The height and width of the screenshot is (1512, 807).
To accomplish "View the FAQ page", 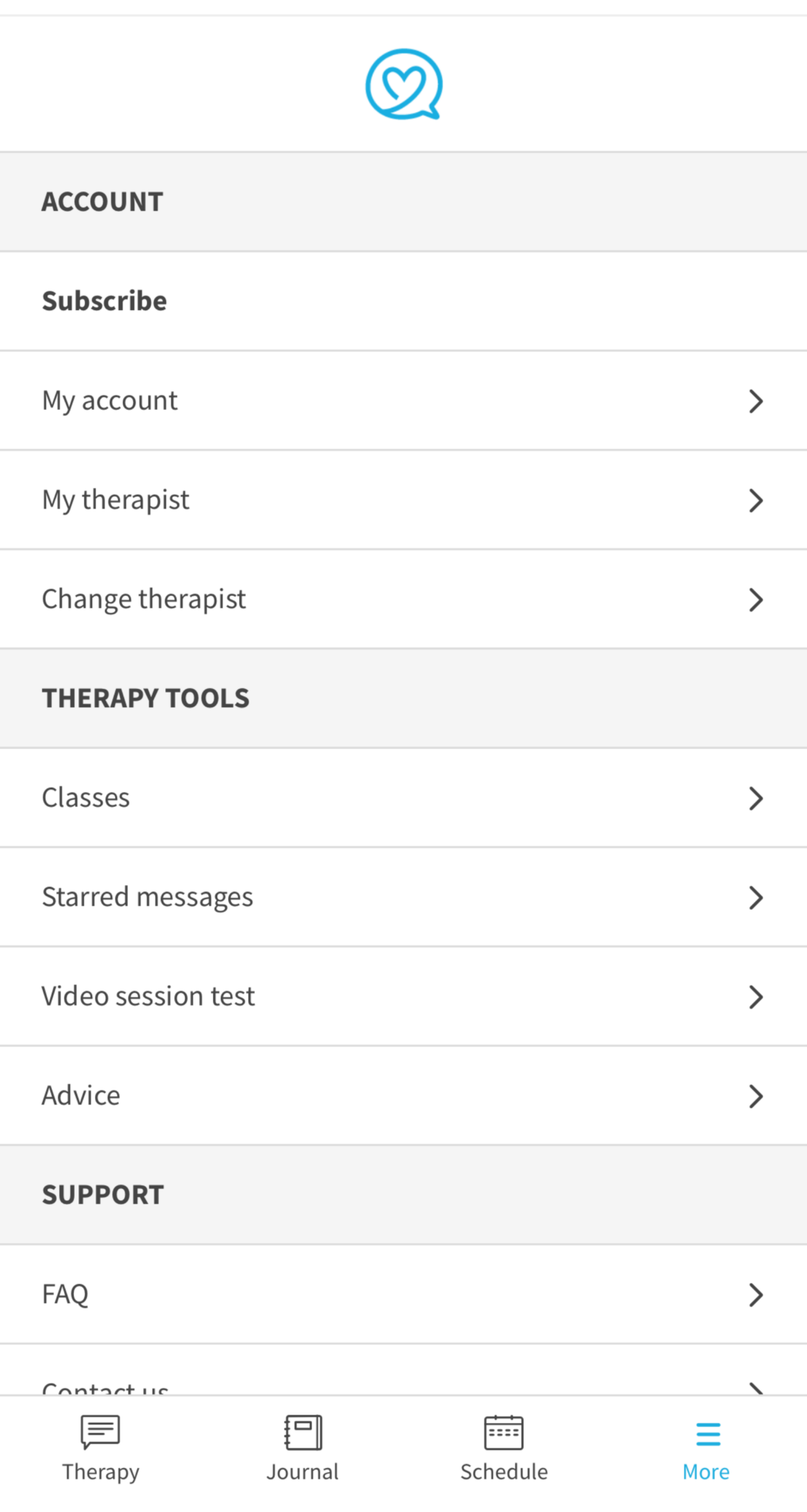I will tap(404, 1294).
